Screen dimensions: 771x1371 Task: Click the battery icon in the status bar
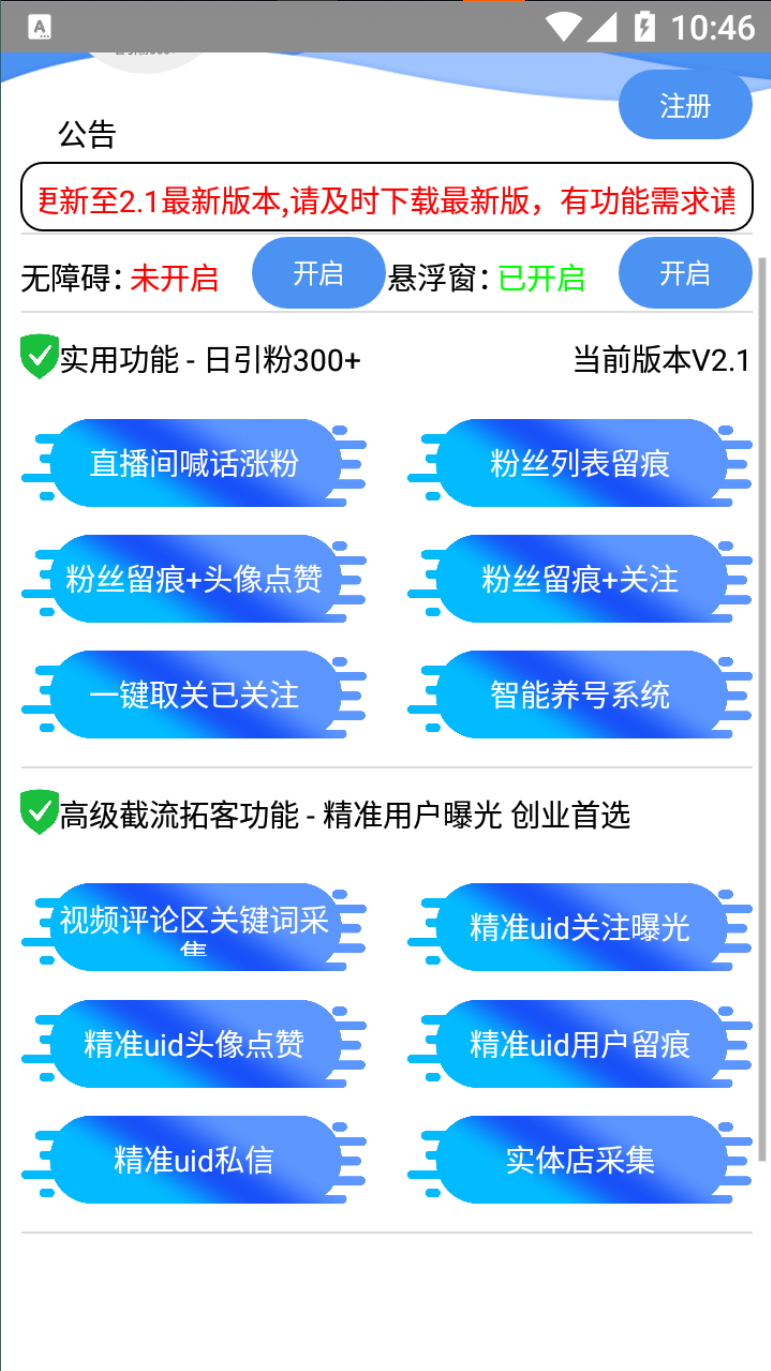(644, 27)
